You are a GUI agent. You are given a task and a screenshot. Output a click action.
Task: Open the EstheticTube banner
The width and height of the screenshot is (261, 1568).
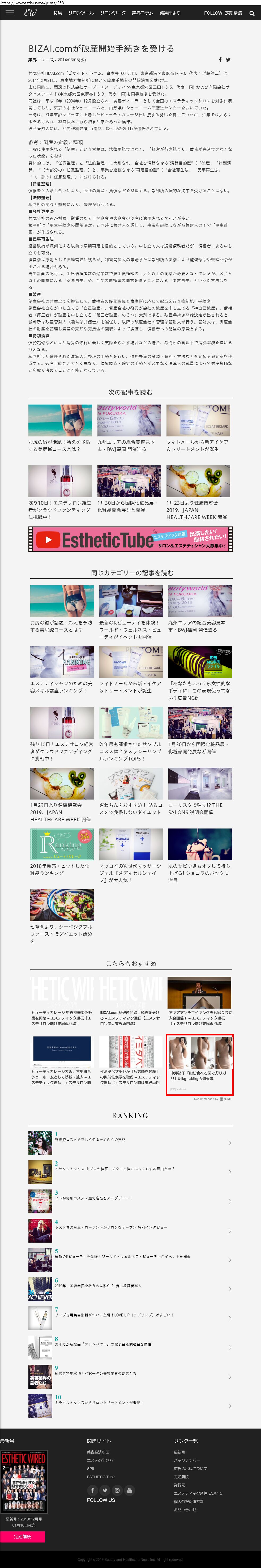(130, 539)
